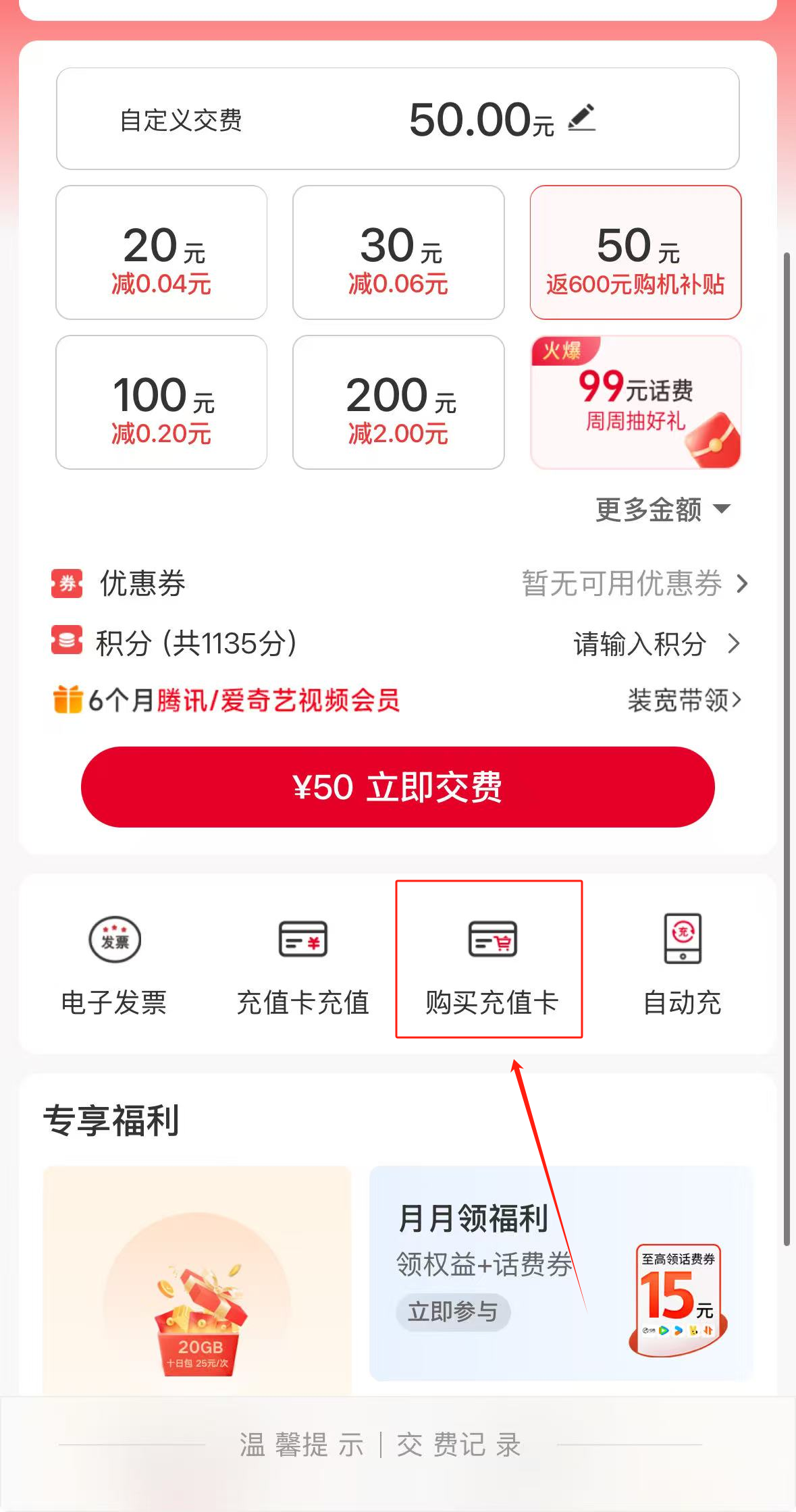This screenshot has height=1512, width=796.
Task: Open 购买充值卡 to buy recharge card
Action: click(x=492, y=964)
